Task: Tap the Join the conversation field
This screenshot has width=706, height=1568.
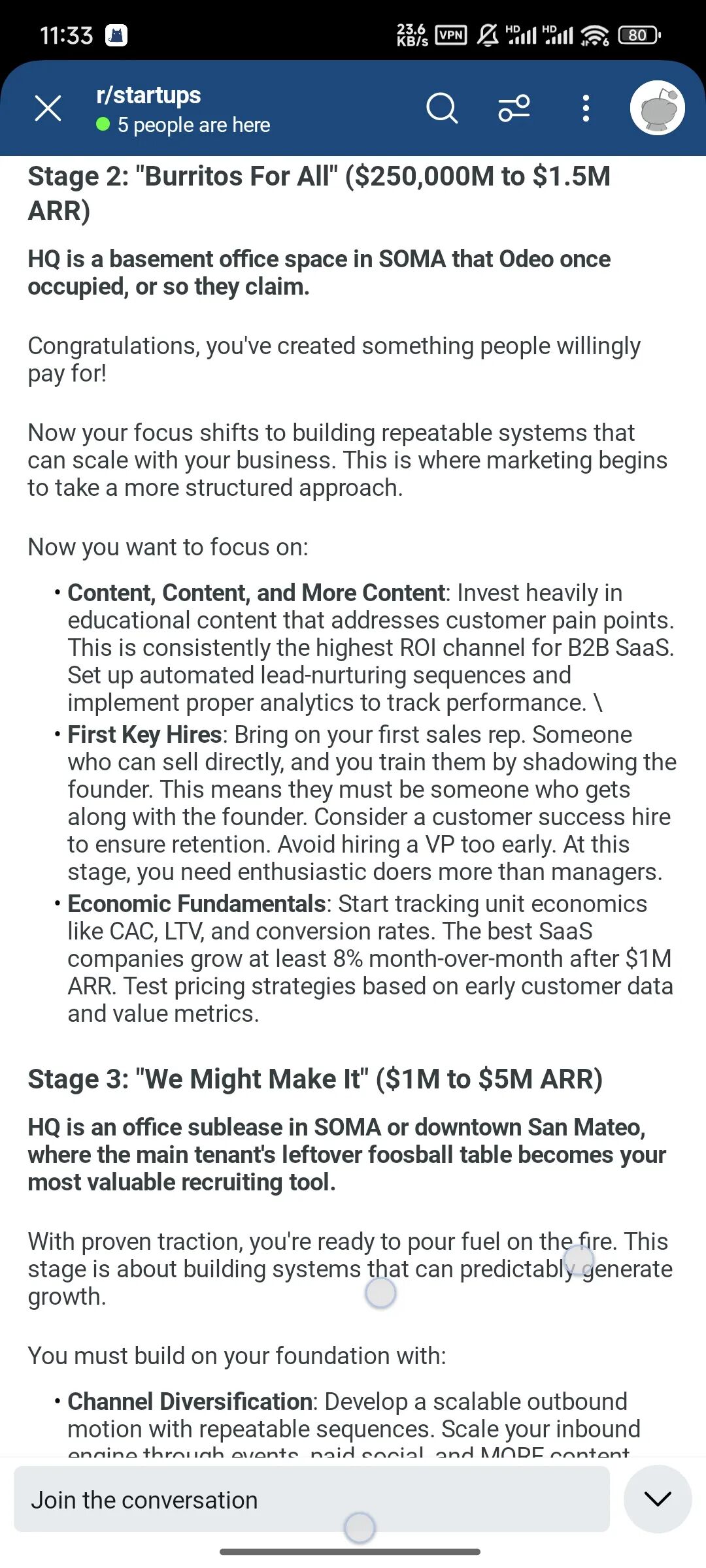Action: point(312,1499)
